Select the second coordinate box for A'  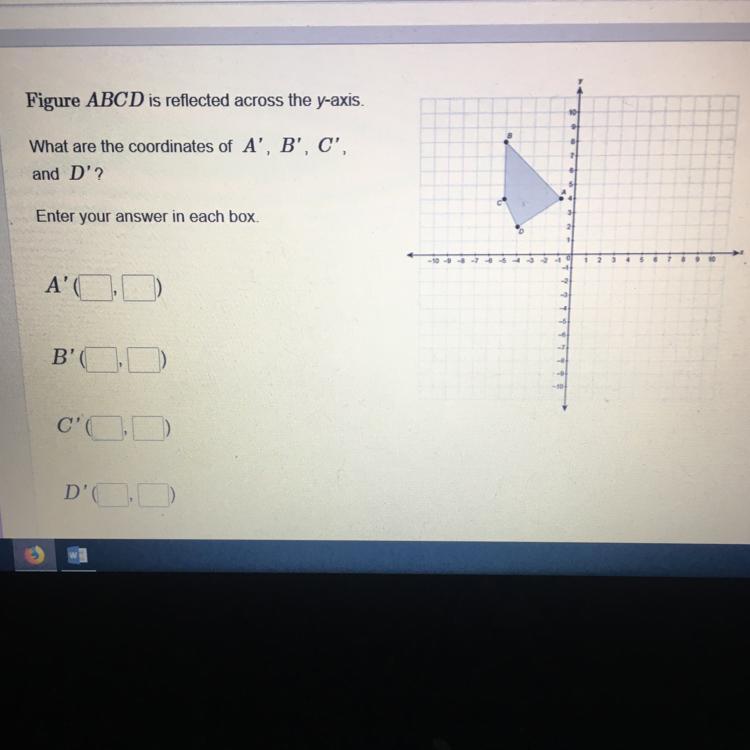(140, 289)
